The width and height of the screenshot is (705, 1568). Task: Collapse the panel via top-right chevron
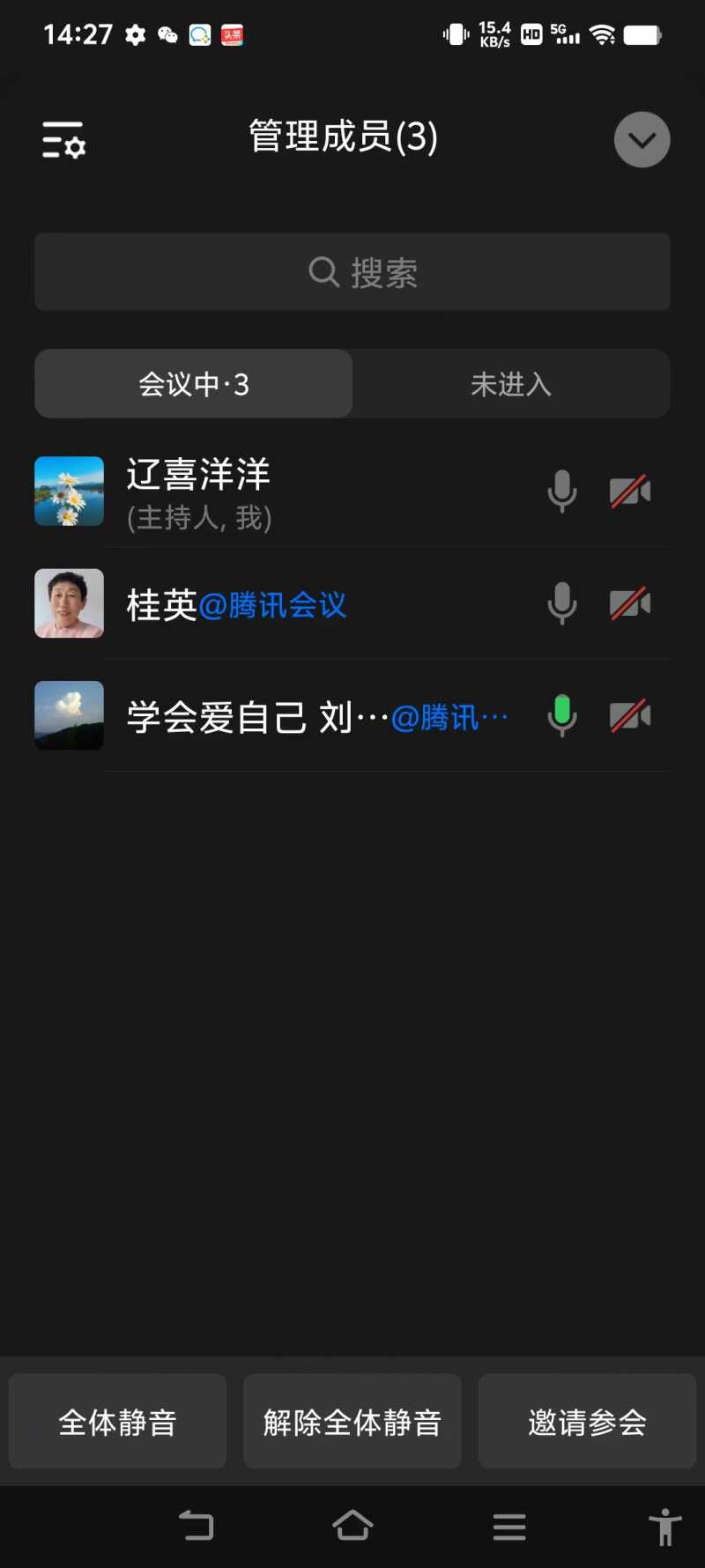(x=642, y=139)
